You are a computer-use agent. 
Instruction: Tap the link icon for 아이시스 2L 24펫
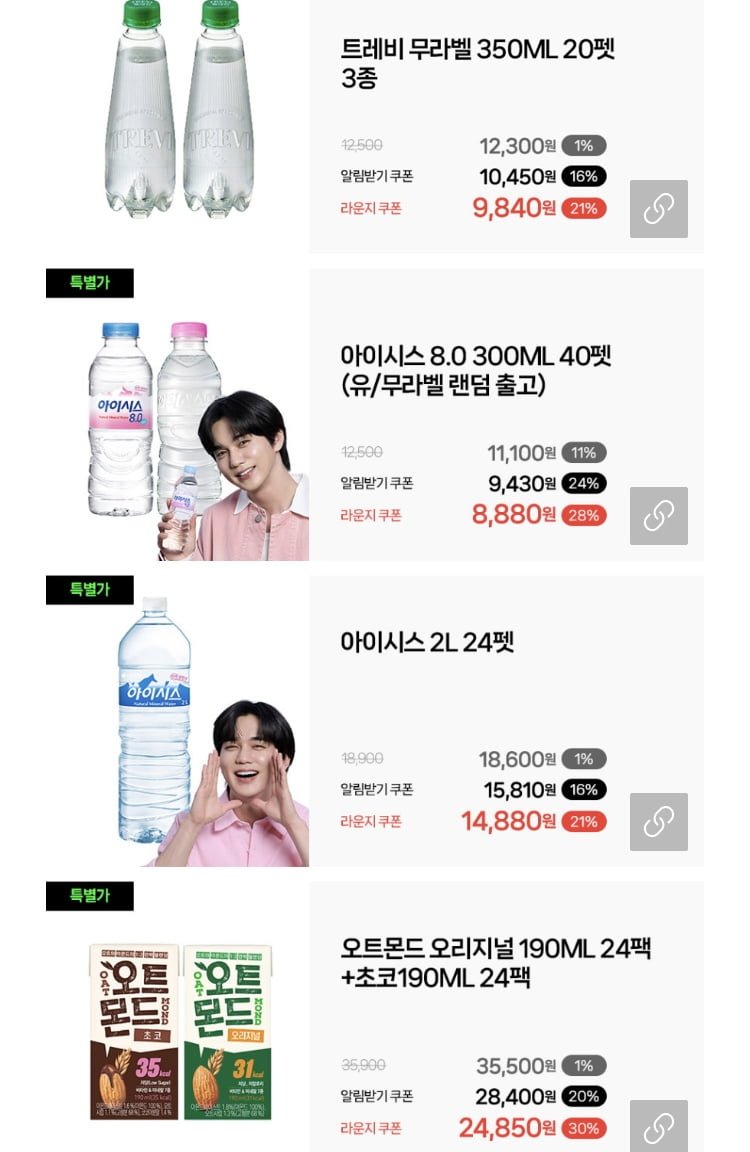click(658, 822)
